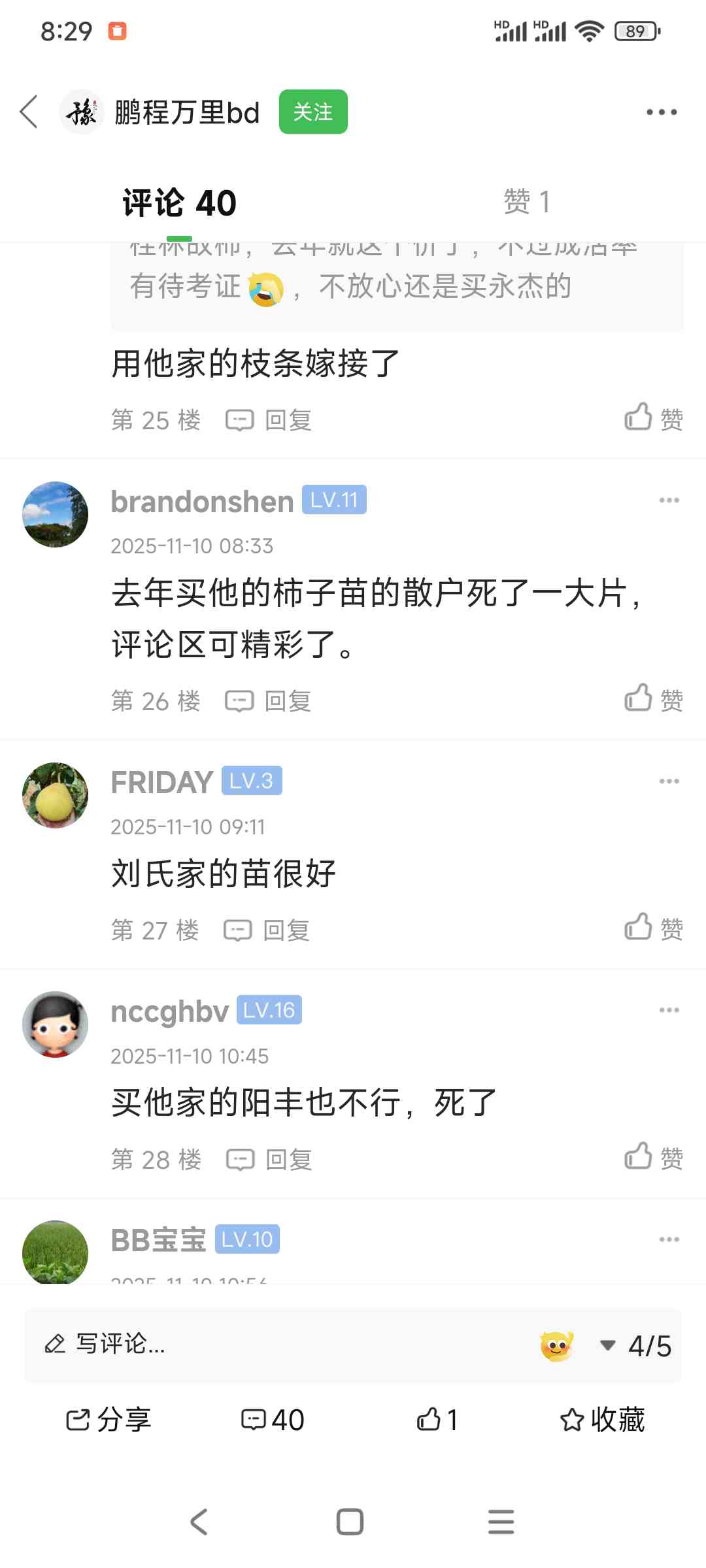Screen dimensions: 706x1568
Task: Open the emoji picker in comment bar
Action: [556, 1346]
